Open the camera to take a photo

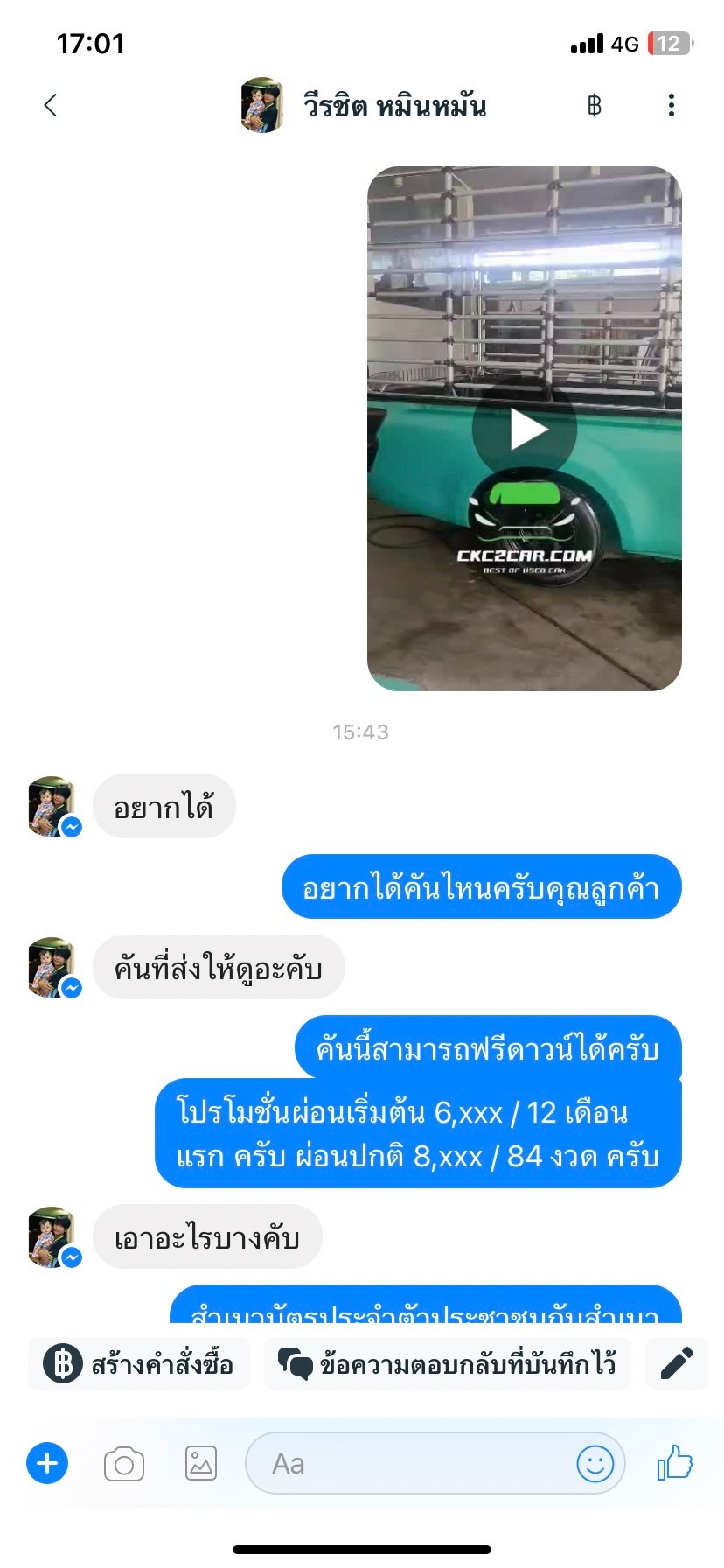(x=124, y=1464)
